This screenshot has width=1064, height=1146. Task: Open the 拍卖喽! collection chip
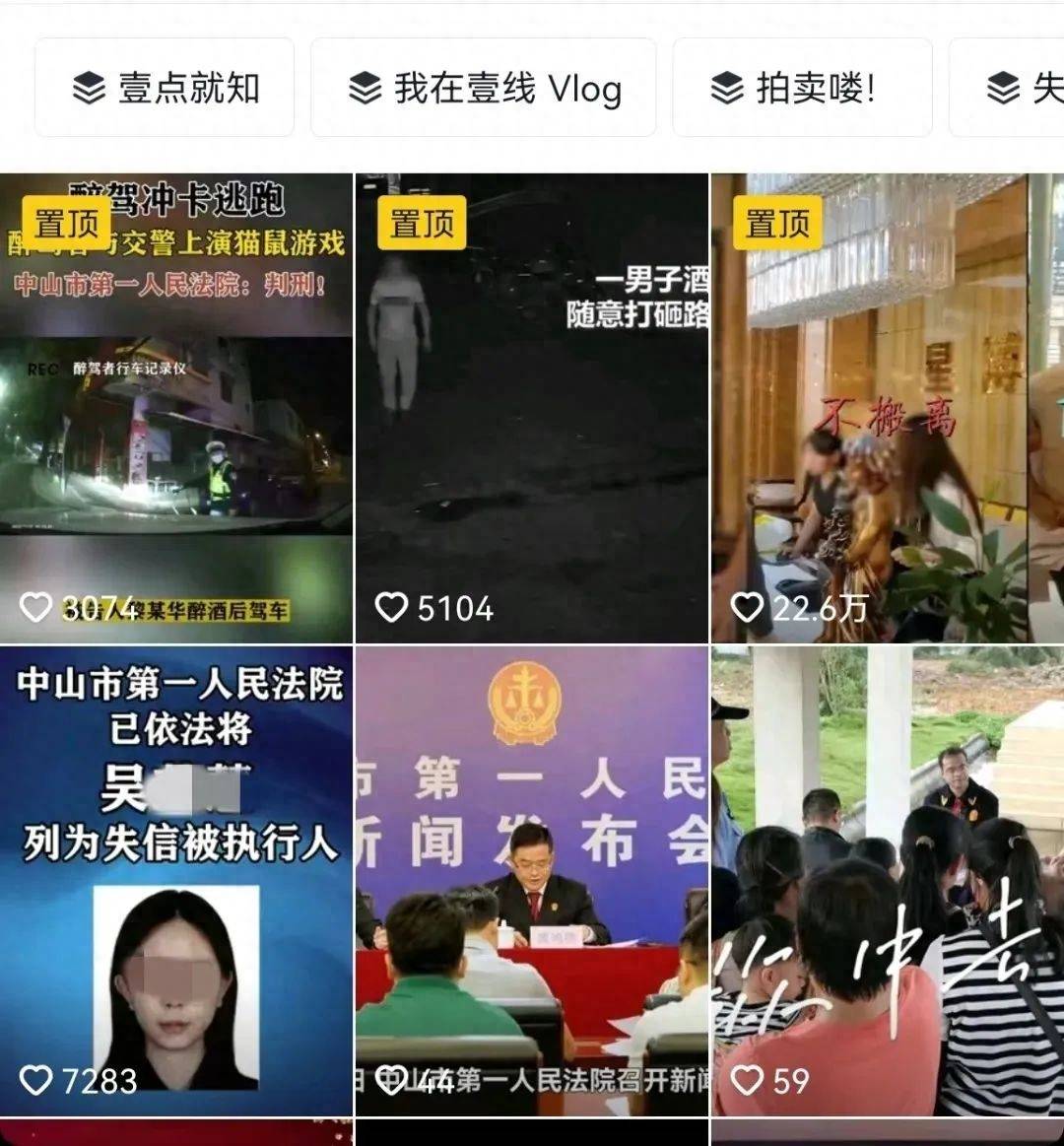802,88
